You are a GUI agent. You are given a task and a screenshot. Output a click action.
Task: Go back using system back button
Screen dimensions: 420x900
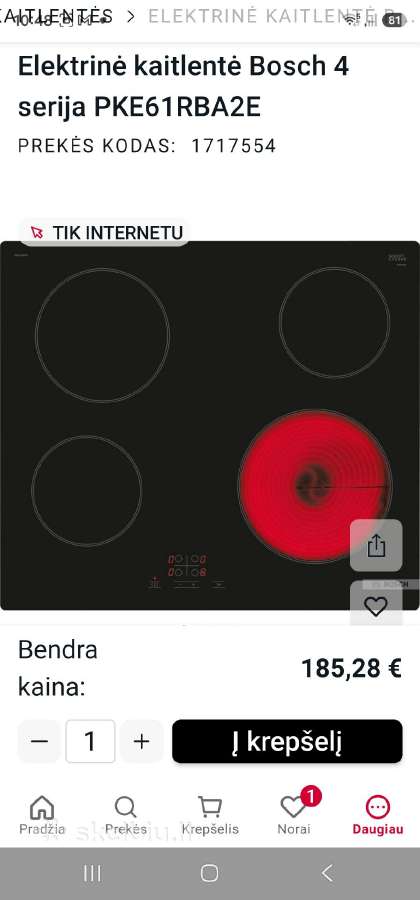327,873
